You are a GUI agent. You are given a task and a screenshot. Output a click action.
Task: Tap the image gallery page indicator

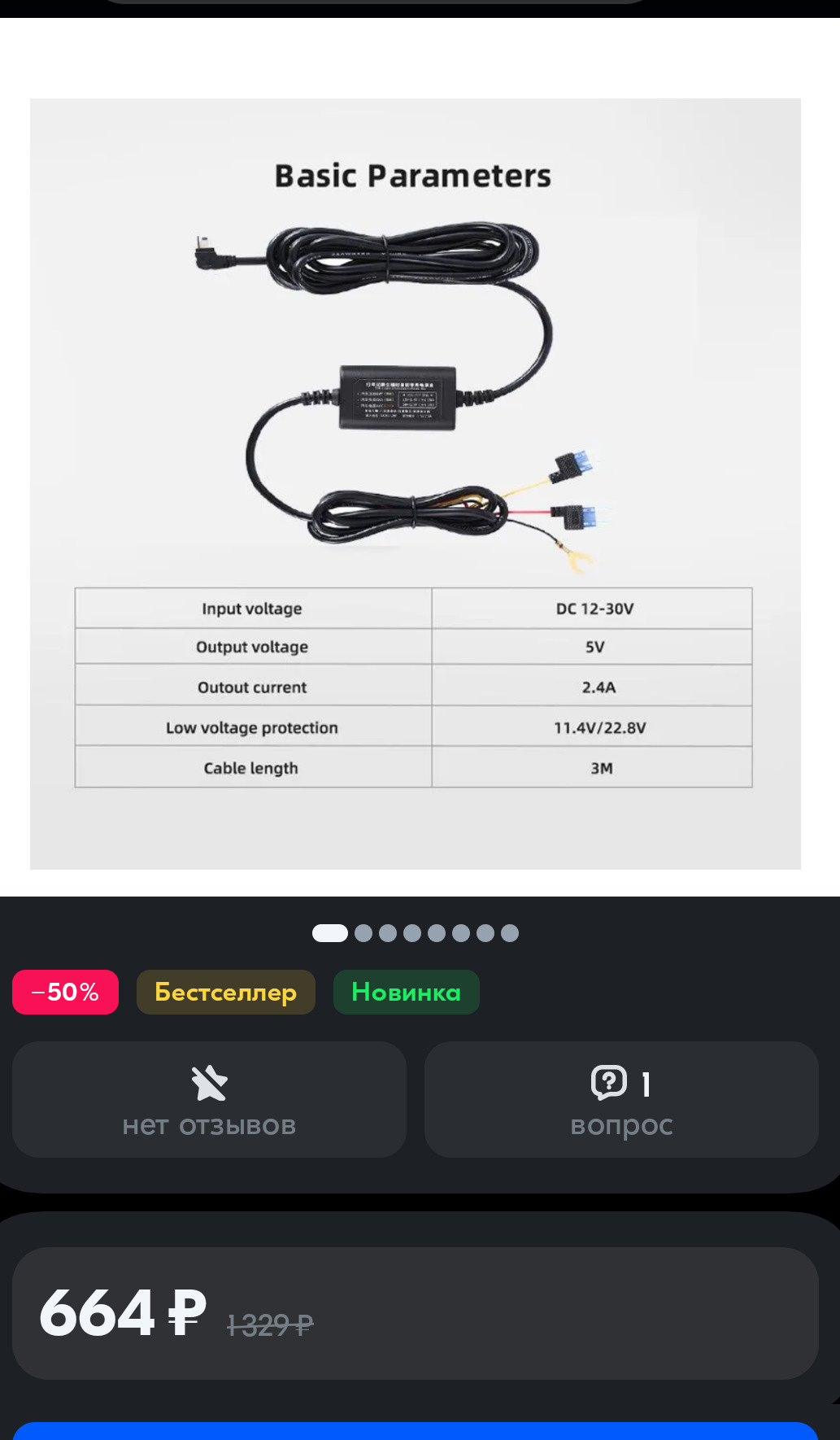click(x=415, y=933)
